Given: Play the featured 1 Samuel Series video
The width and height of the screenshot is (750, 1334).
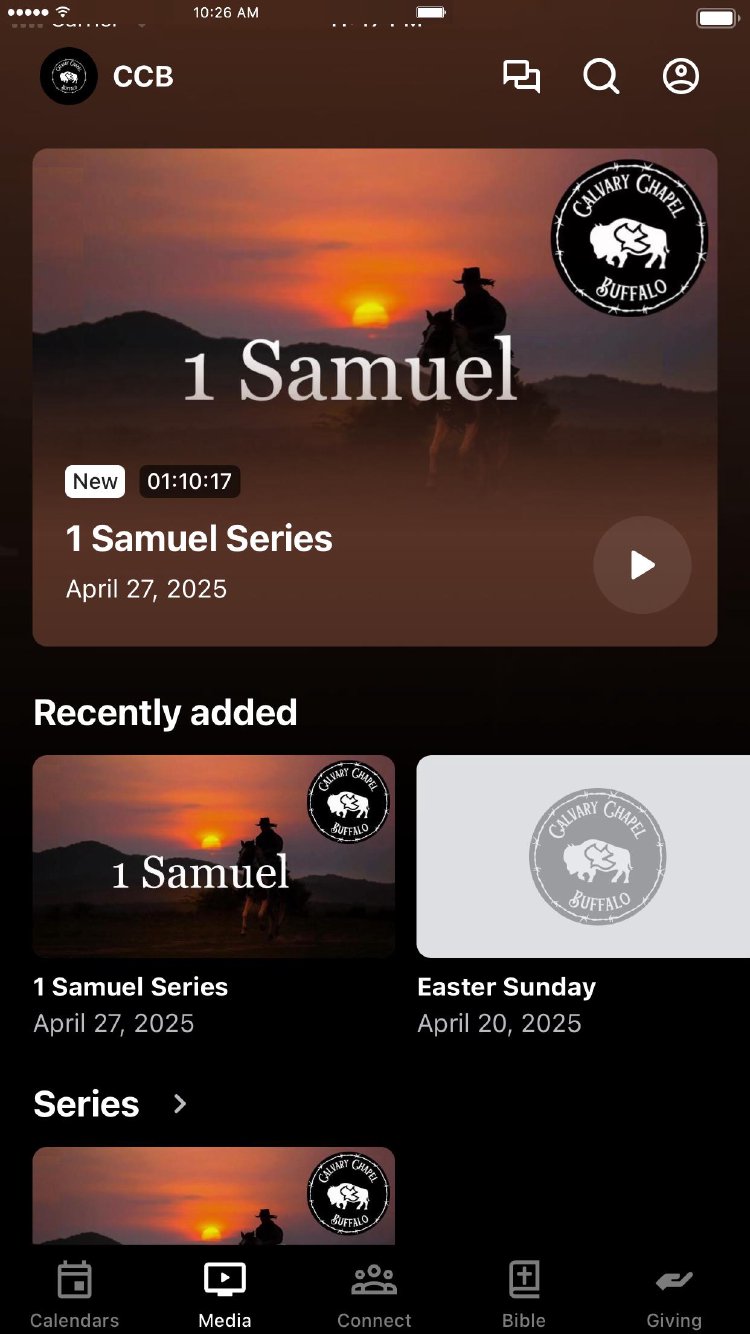Looking at the screenshot, I should [642, 565].
